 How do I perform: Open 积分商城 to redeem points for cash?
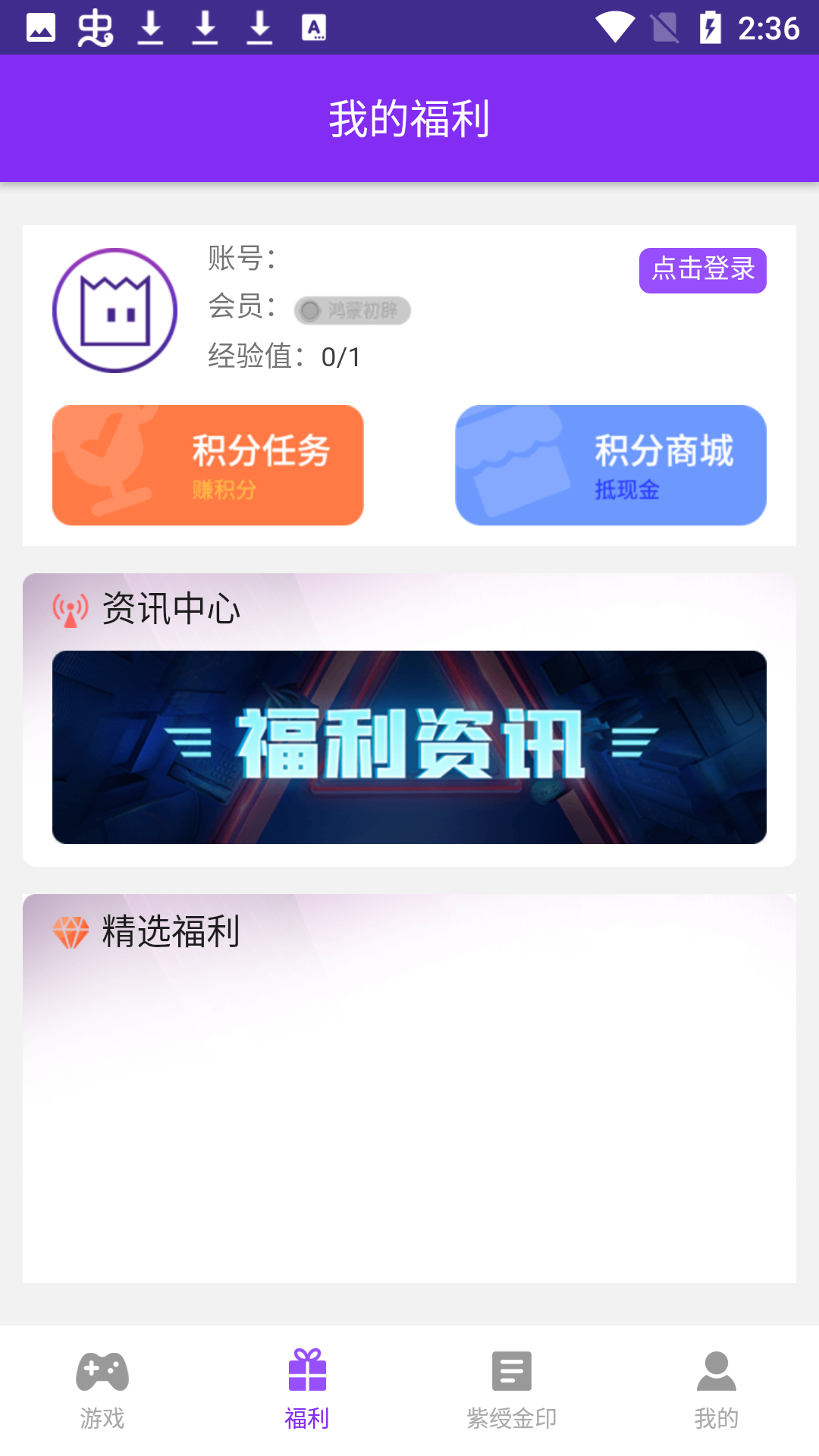tap(610, 465)
